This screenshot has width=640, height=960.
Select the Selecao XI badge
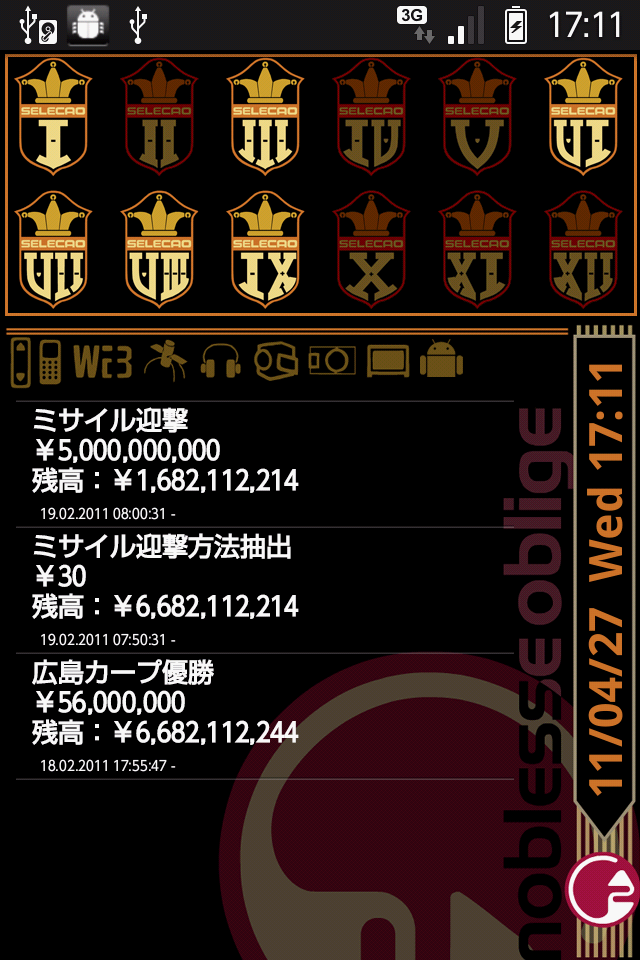click(477, 248)
